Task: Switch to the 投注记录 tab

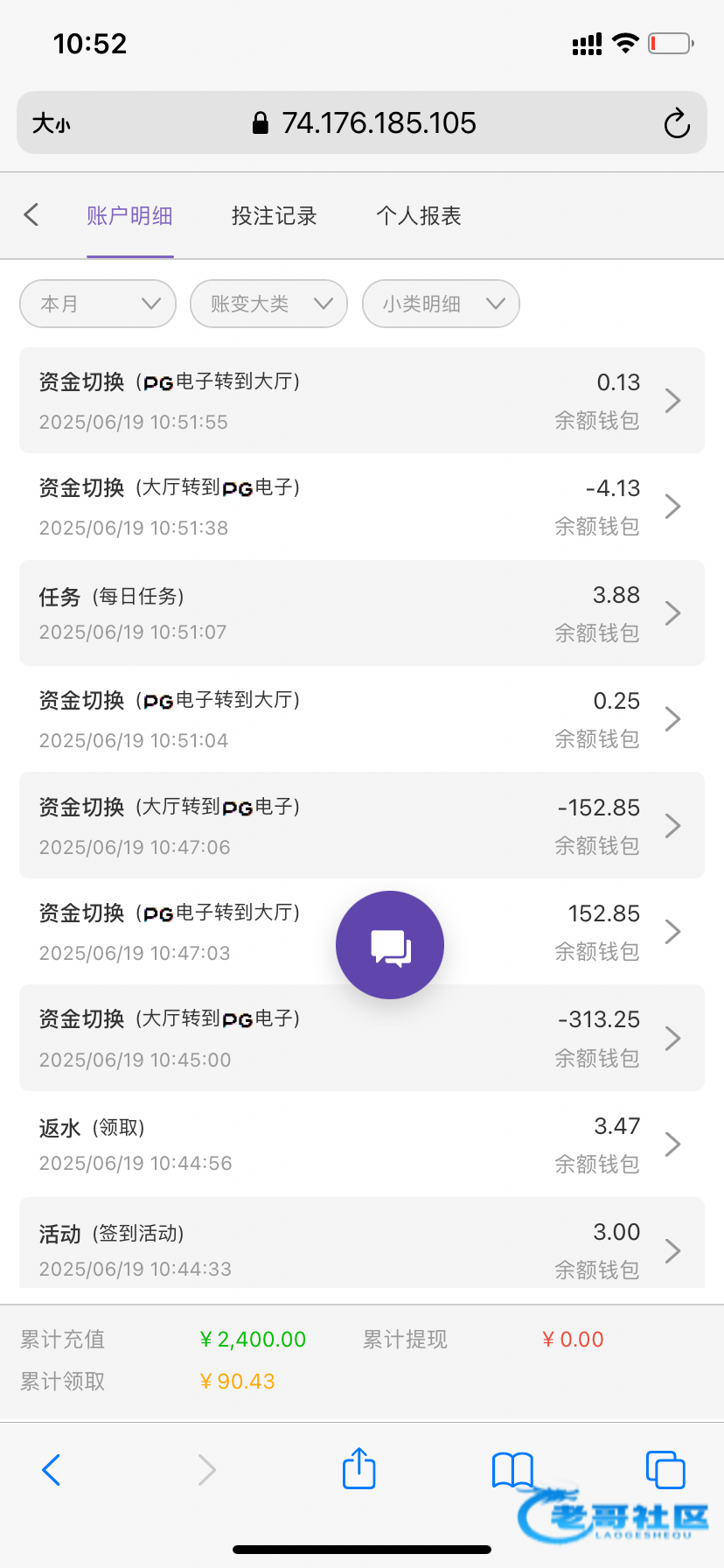Action: coord(274,216)
